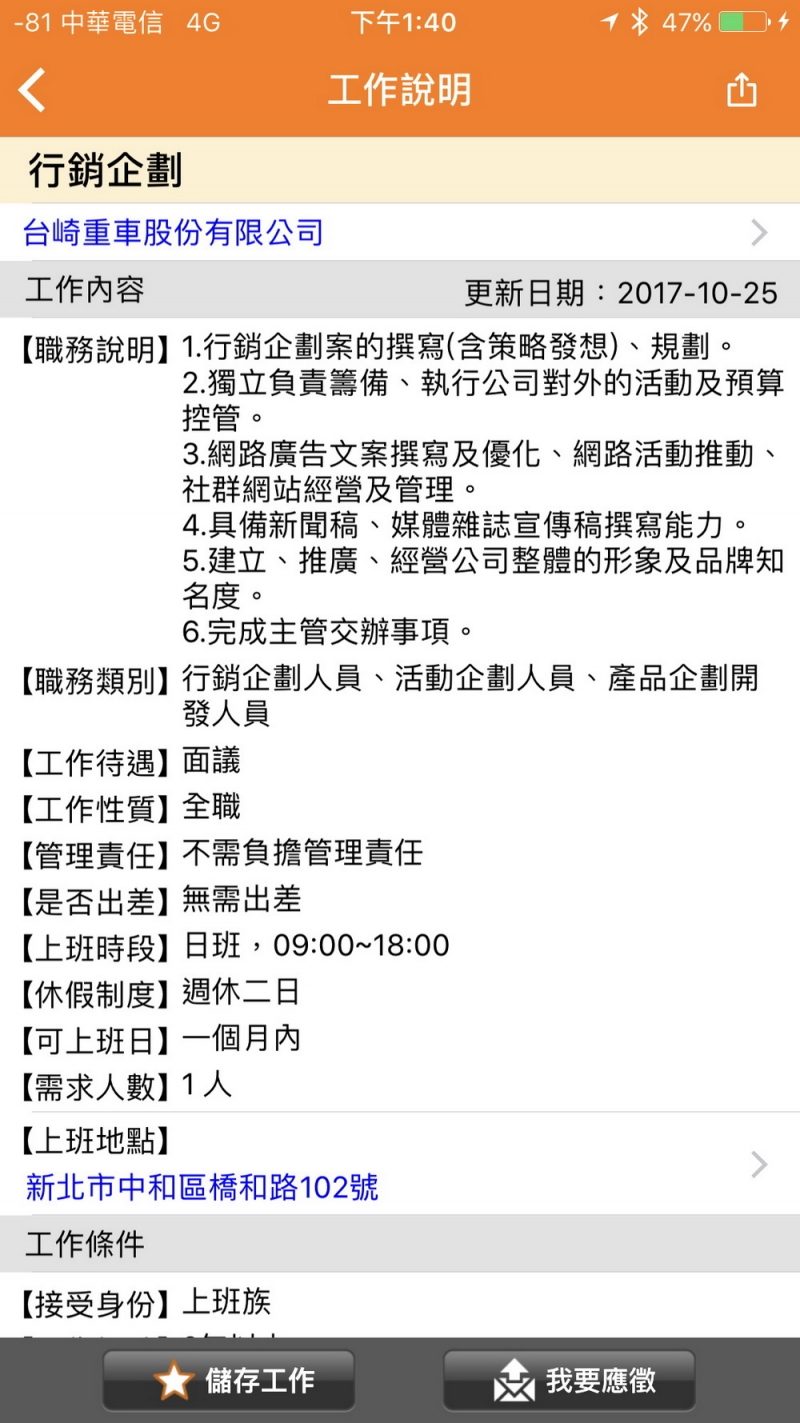The width and height of the screenshot is (800, 1423).
Task: Save this job with 儲存工作
Action: [x=229, y=1381]
